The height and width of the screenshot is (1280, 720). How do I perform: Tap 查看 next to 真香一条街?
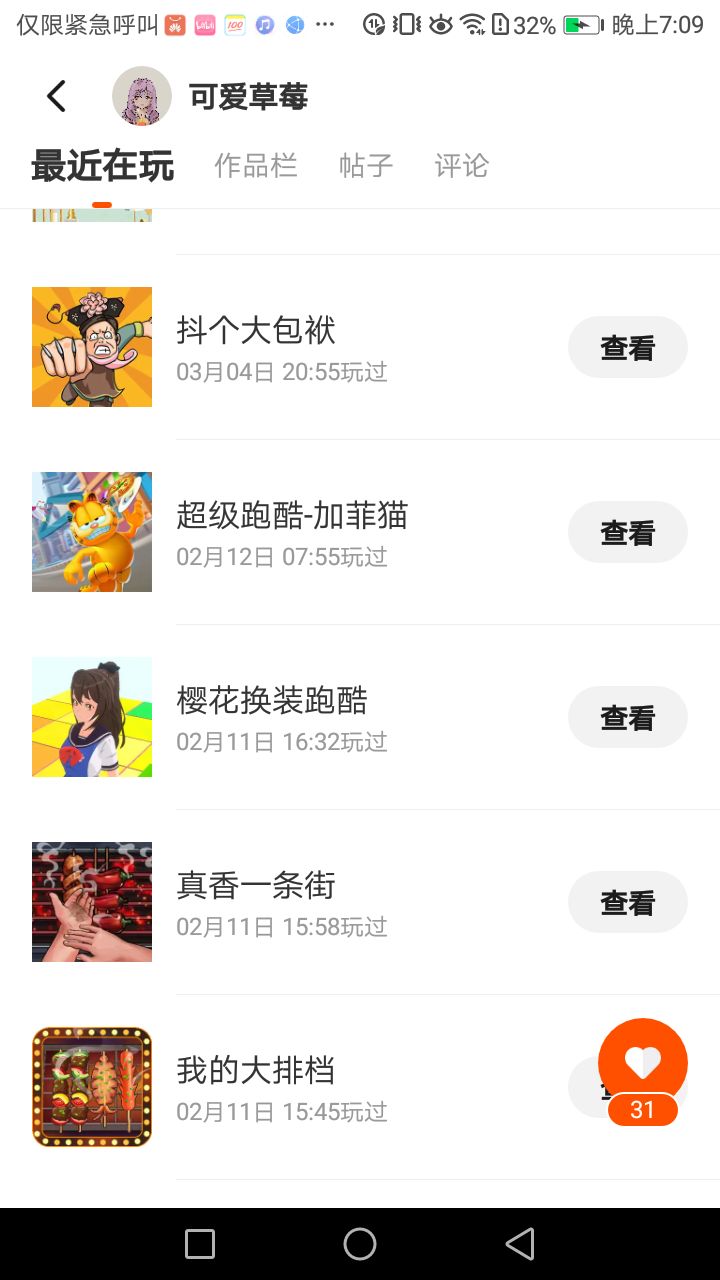click(x=627, y=902)
